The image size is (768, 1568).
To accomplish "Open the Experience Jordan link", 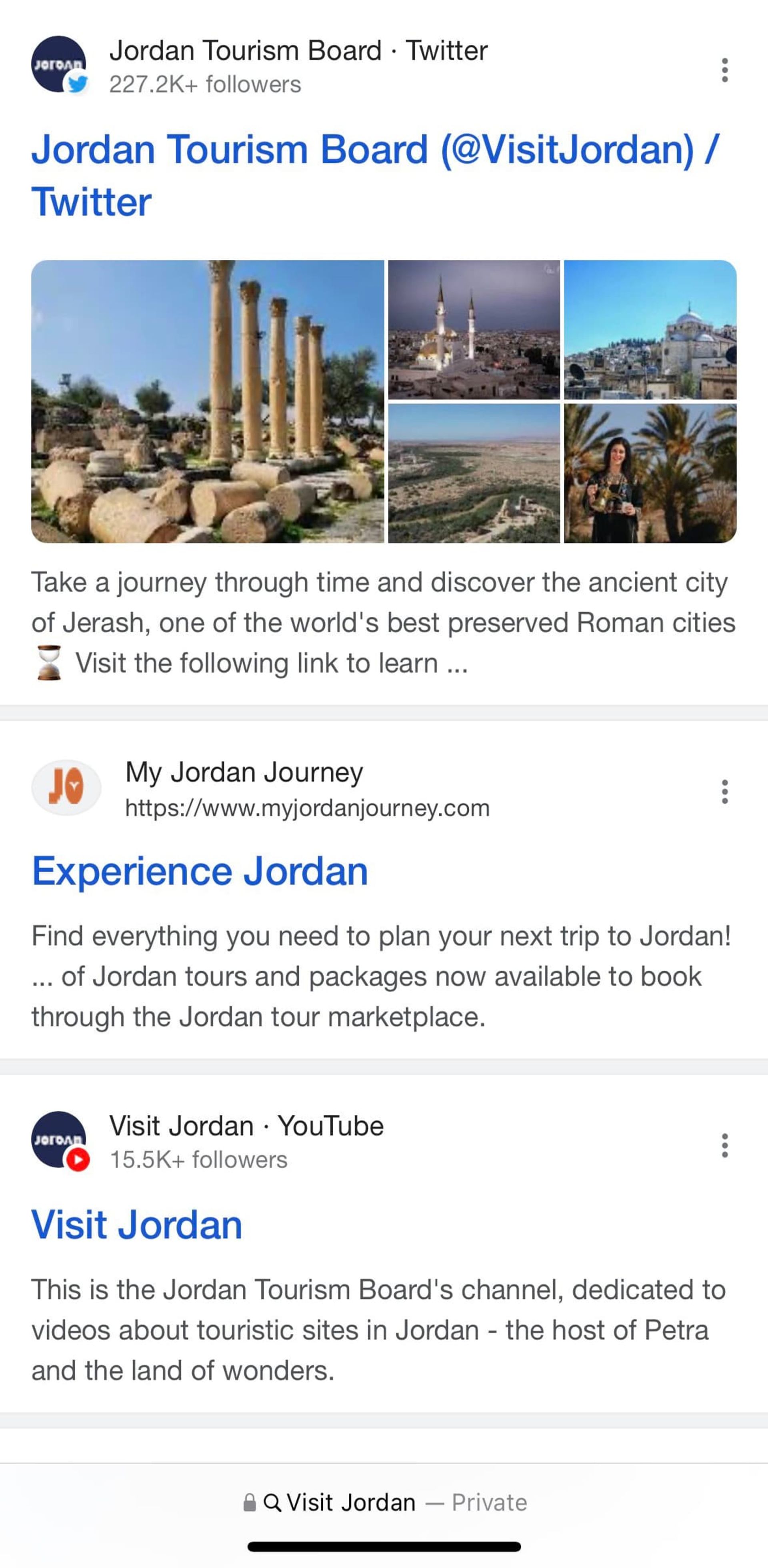I will point(200,871).
